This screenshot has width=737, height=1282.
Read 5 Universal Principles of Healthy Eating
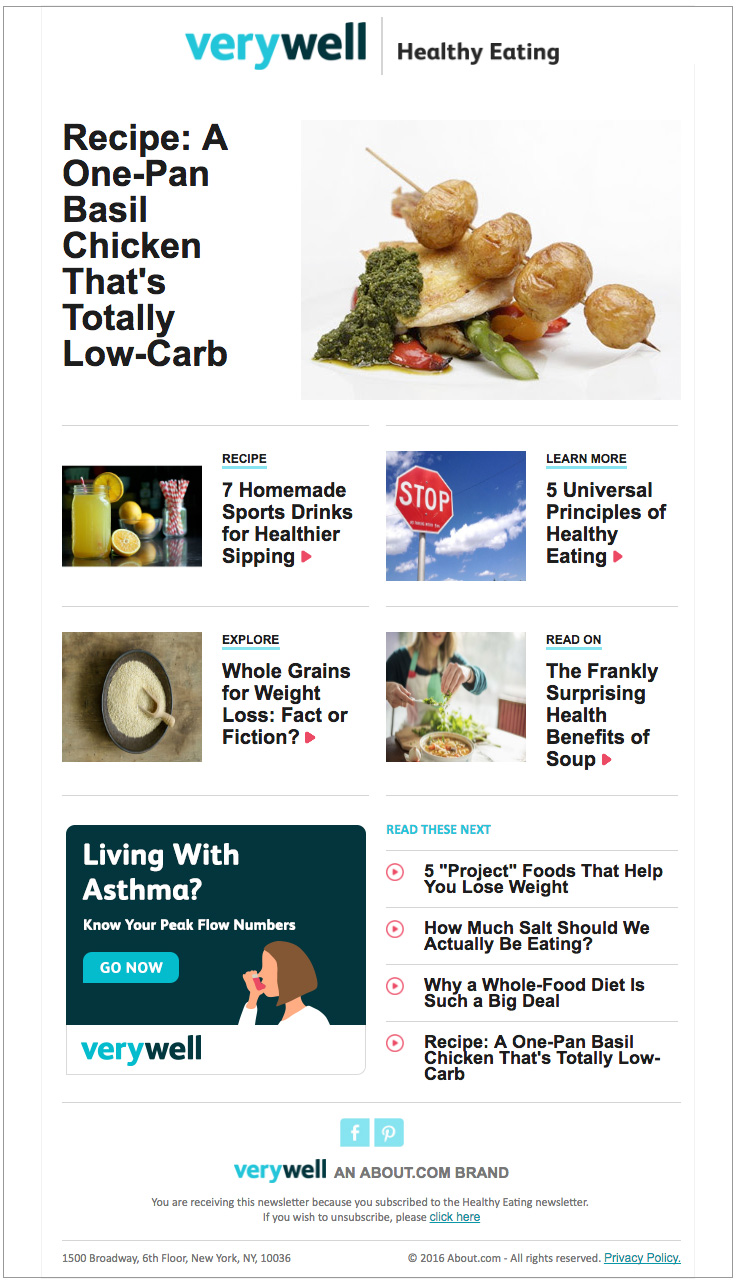pos(605,523)
